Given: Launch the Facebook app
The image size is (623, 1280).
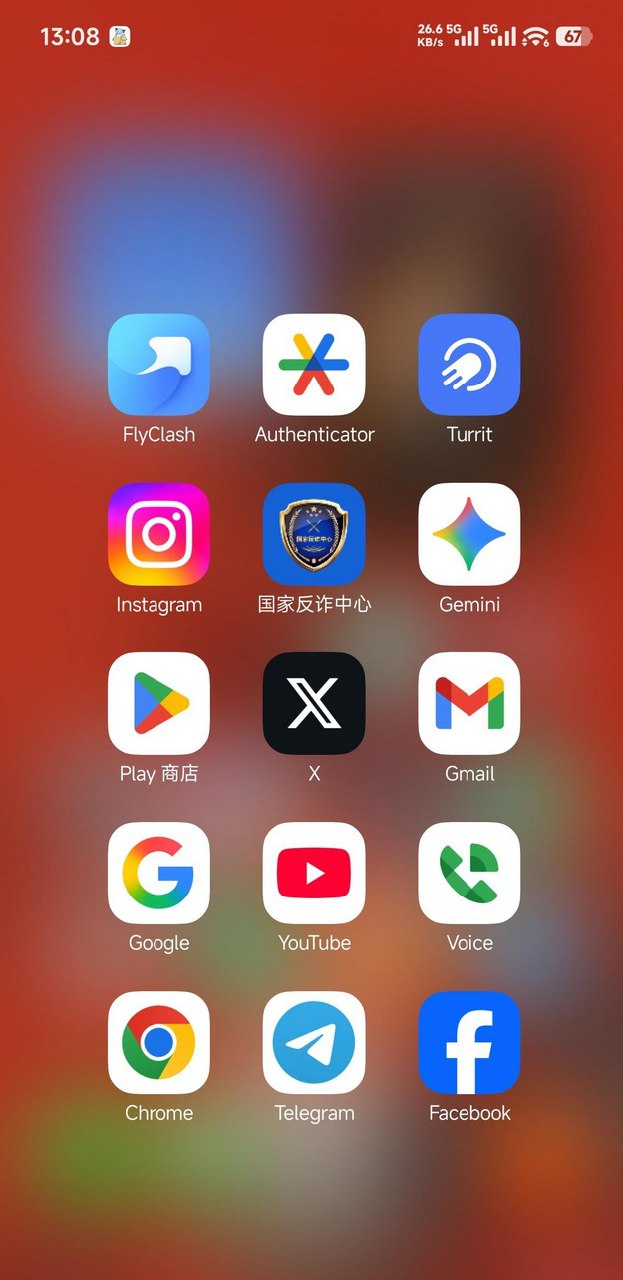Looking at the screenshot, I should pos(469,1042).
